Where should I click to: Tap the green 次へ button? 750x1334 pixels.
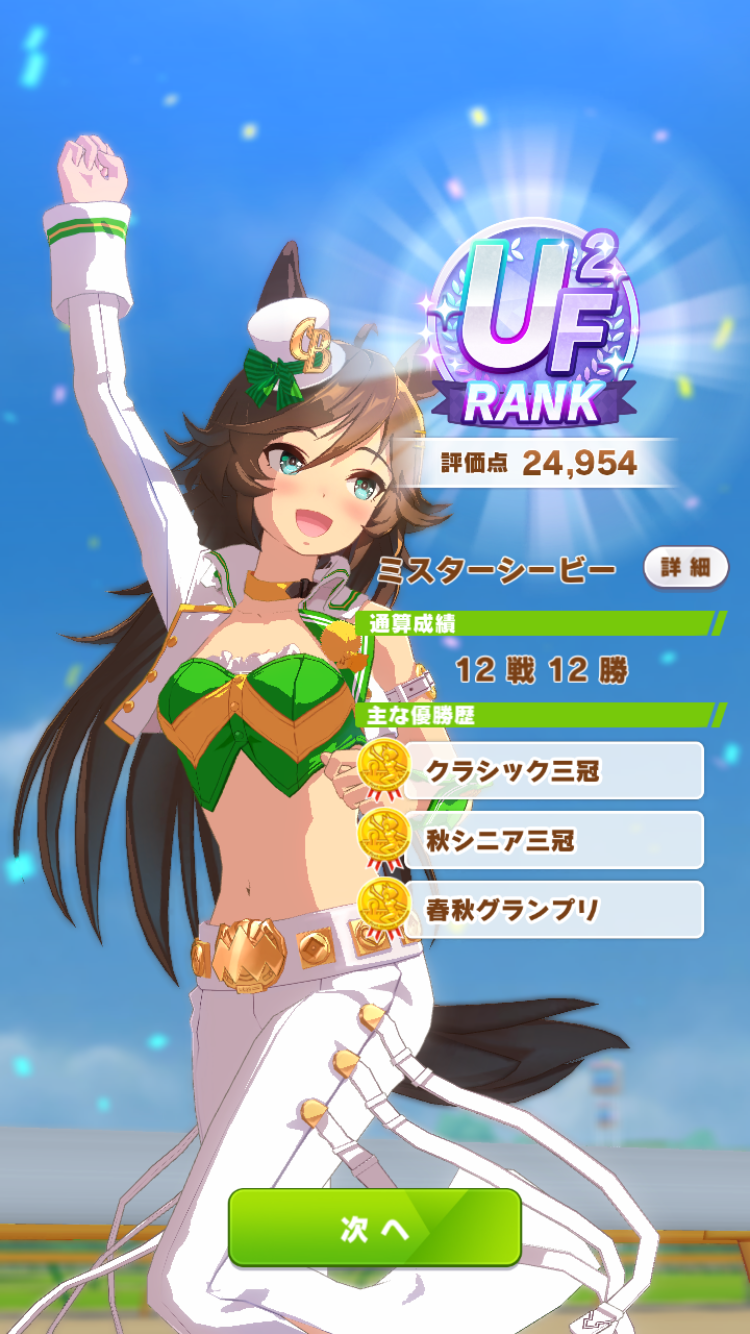tap(375, 1228)
